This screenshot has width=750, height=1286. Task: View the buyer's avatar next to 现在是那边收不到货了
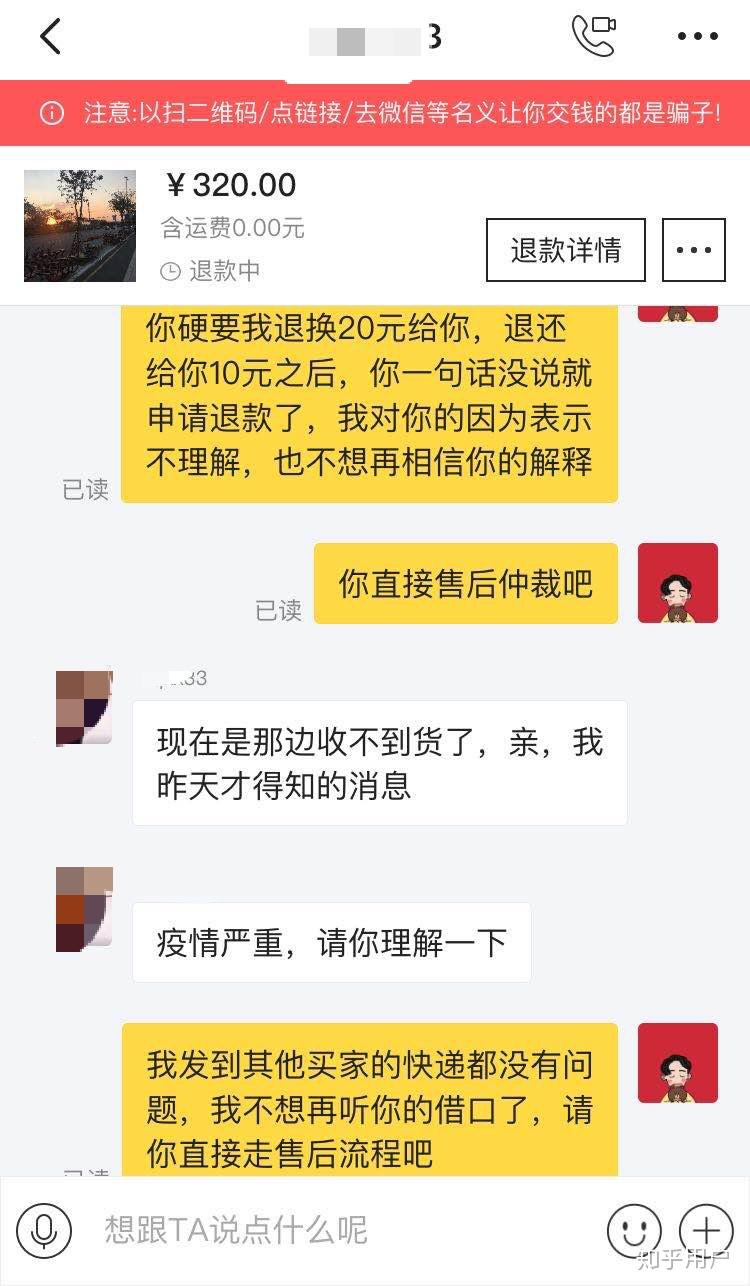(84, 708)
